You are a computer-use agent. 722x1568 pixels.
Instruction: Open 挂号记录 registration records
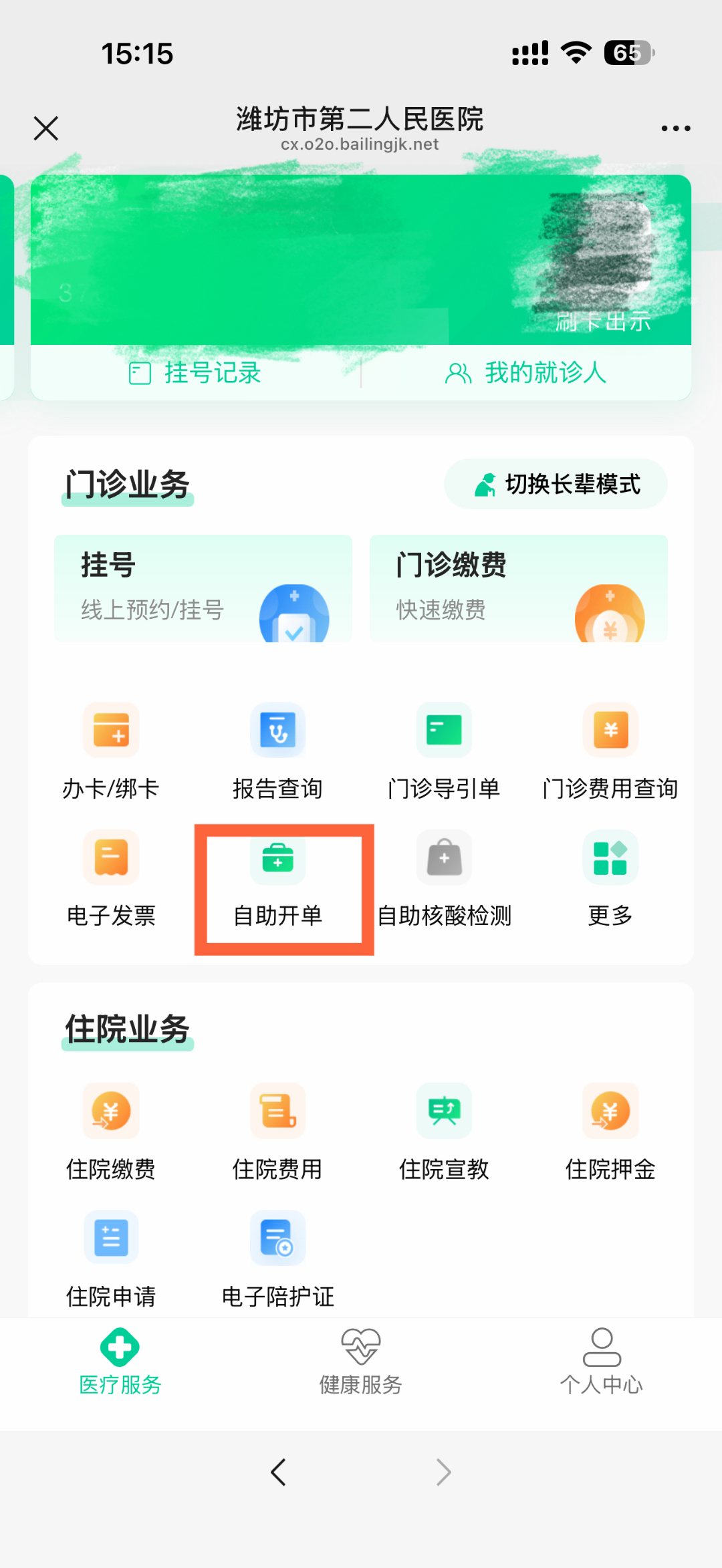tap(195, 373)
